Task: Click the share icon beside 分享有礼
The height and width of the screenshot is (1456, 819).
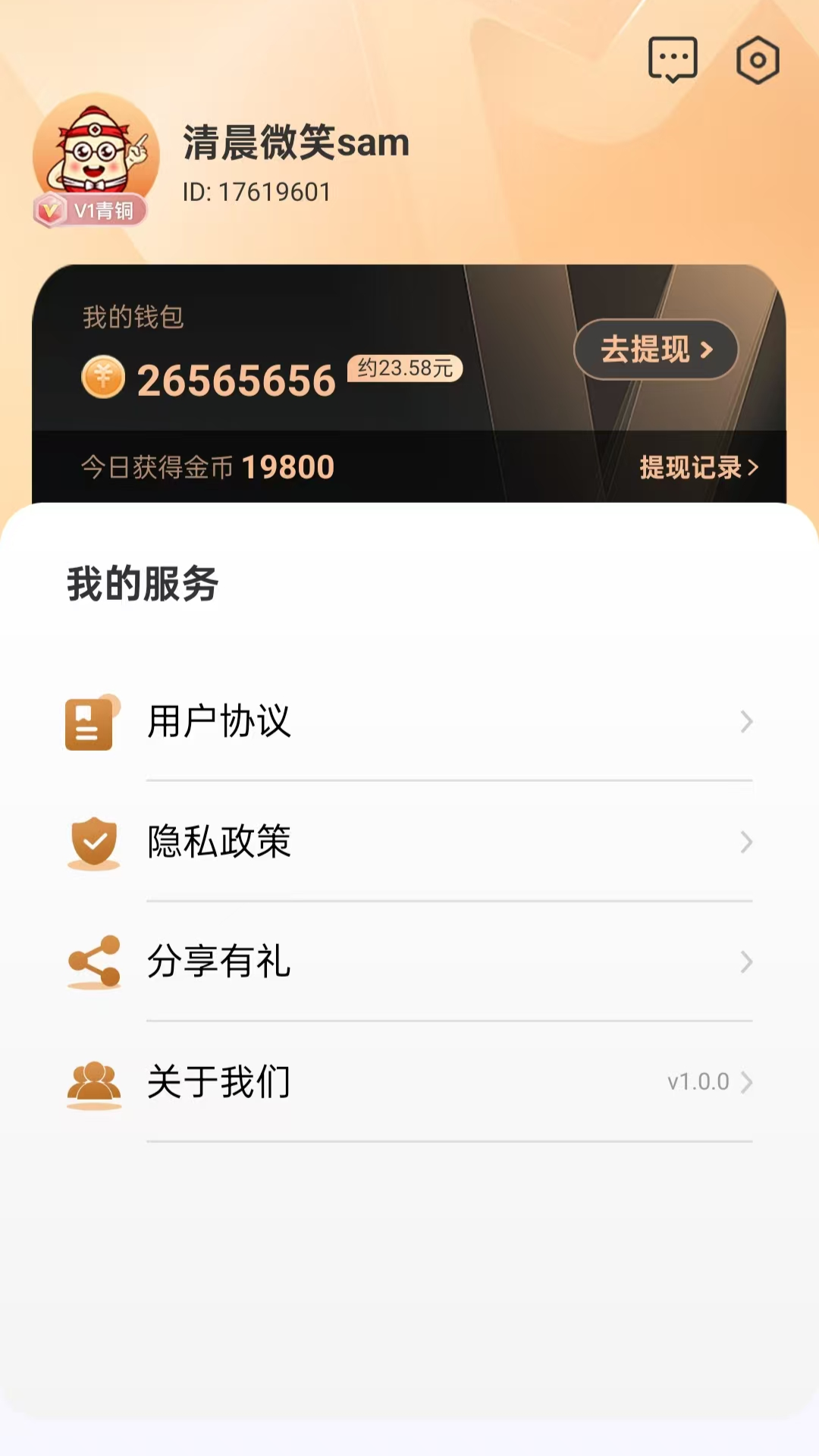Action: click(x=92, y=962)
